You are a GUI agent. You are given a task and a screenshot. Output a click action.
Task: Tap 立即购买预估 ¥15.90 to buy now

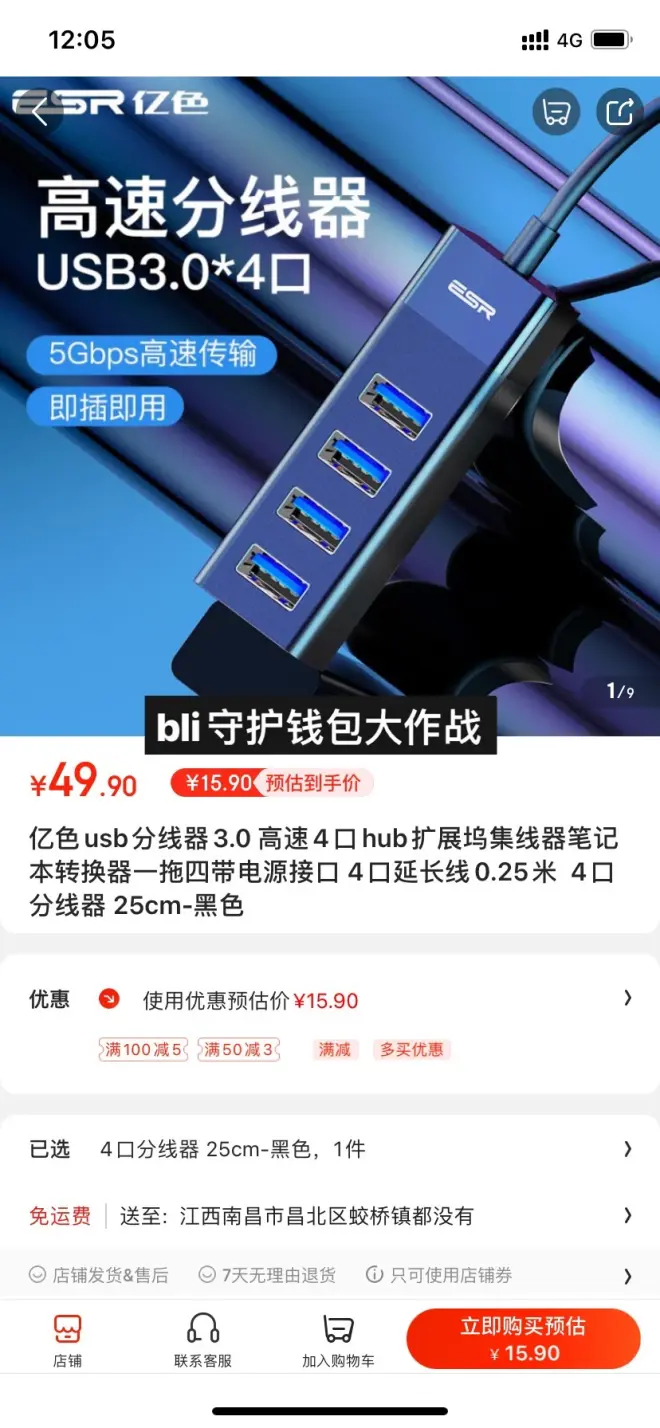coord(523,1339)
